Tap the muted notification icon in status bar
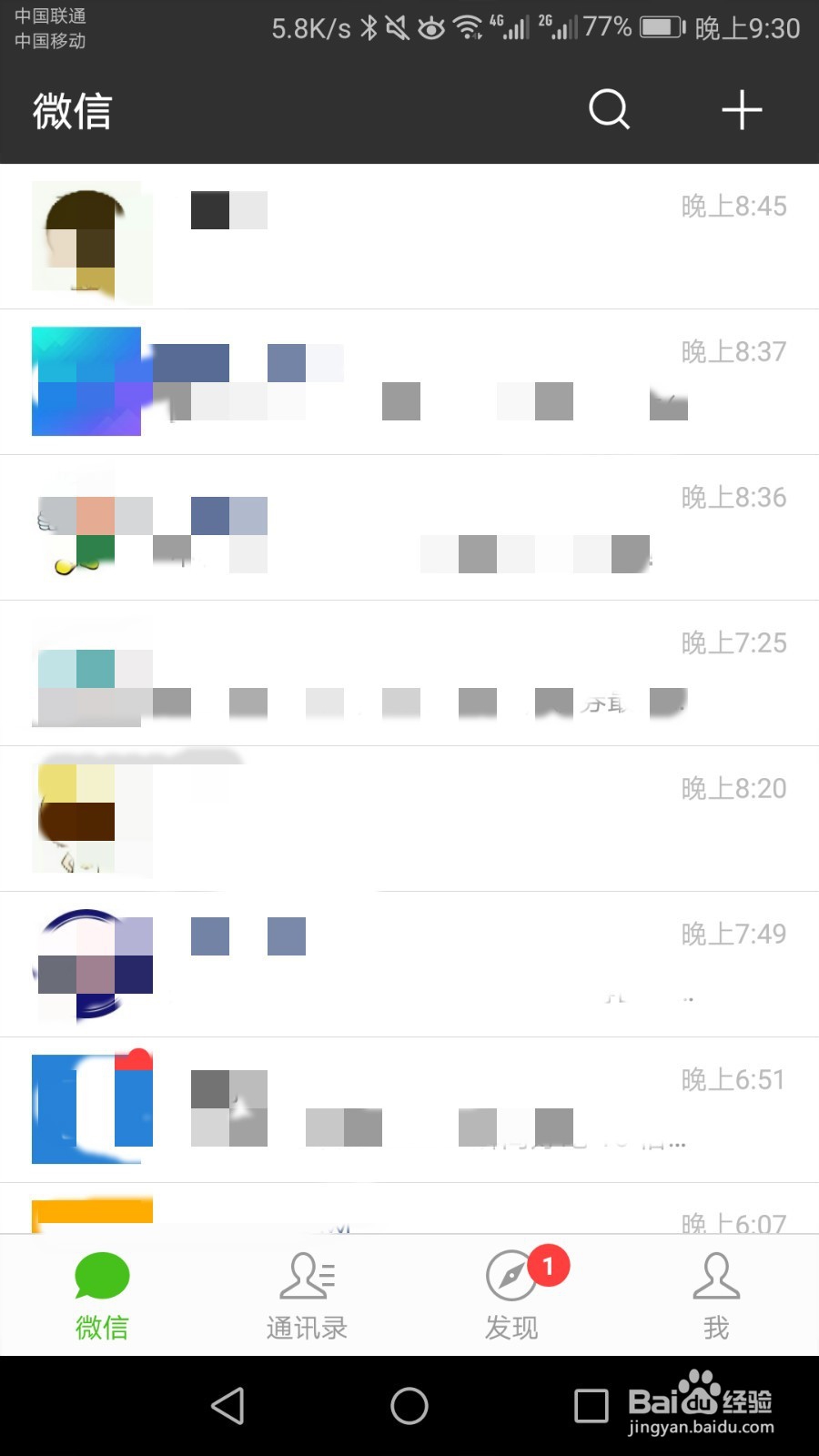 (x=400, y=27)
